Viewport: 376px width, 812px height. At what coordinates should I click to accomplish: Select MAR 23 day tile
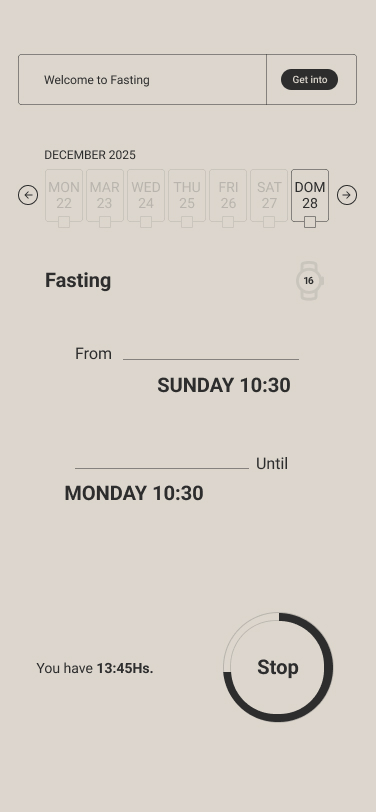pos(105,196)
